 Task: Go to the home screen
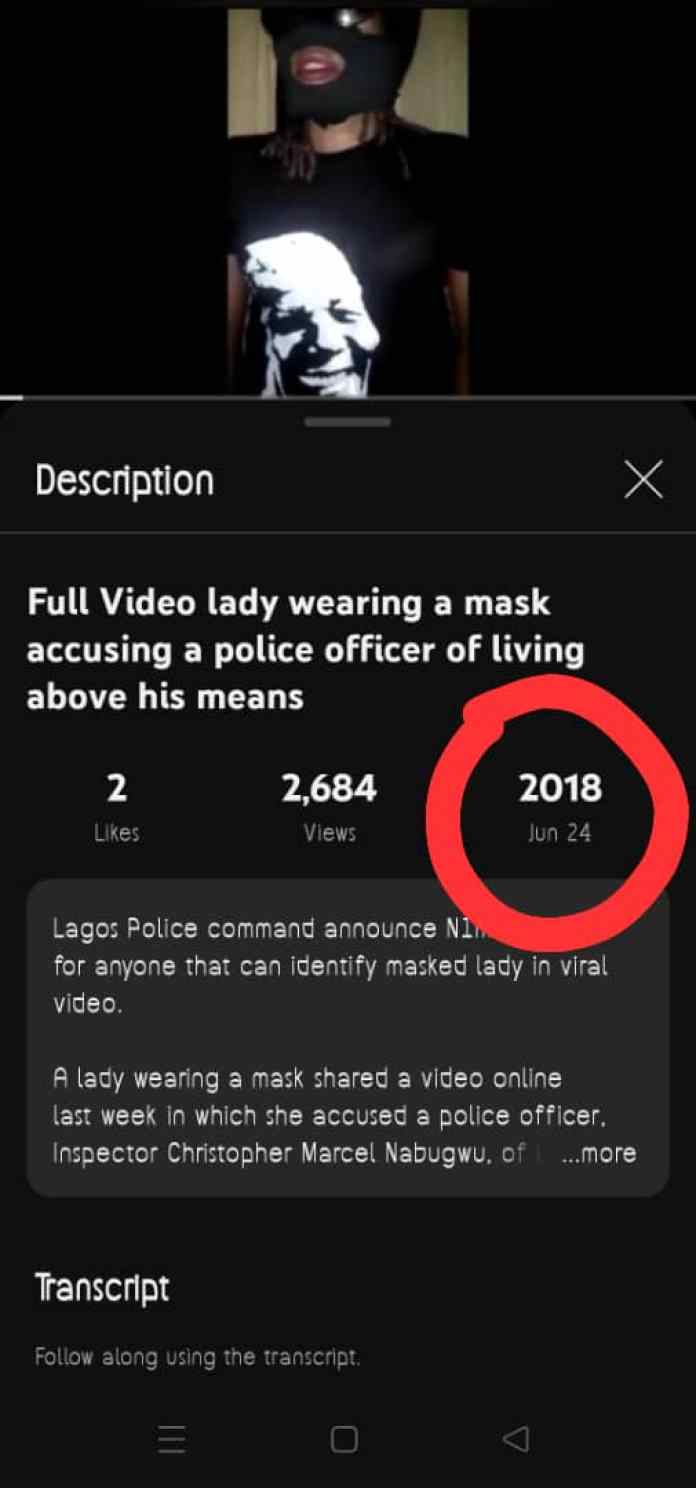(344, 1439)
